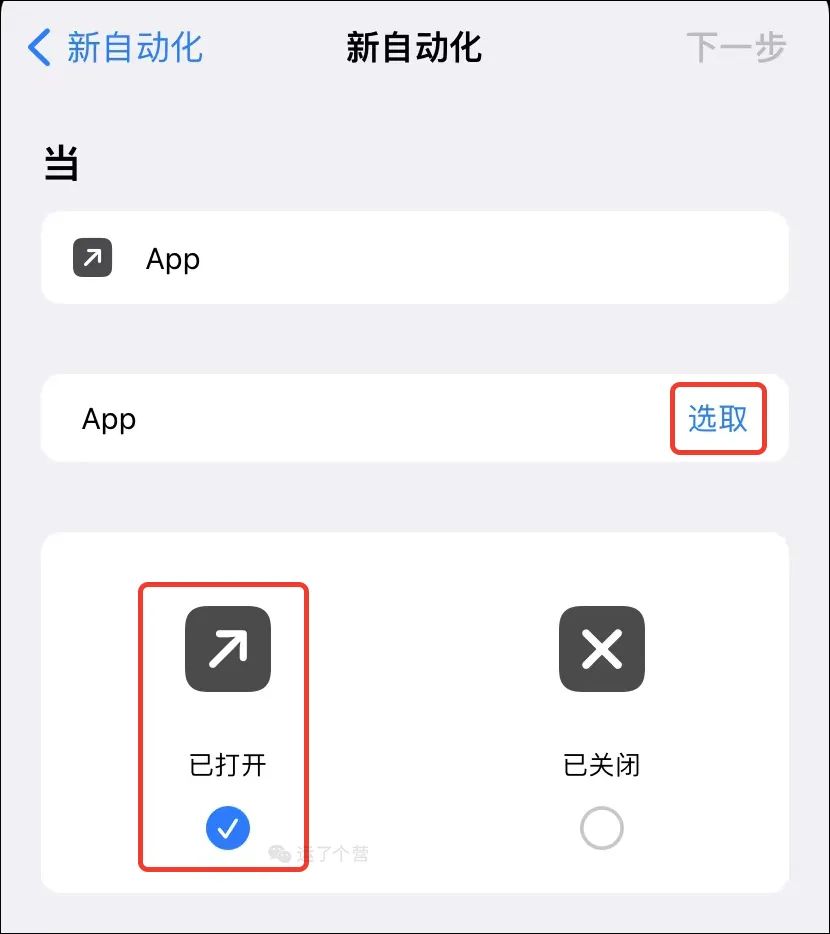Tap 选取 to choose an app
830x934 pixels.
click(717, 419)
